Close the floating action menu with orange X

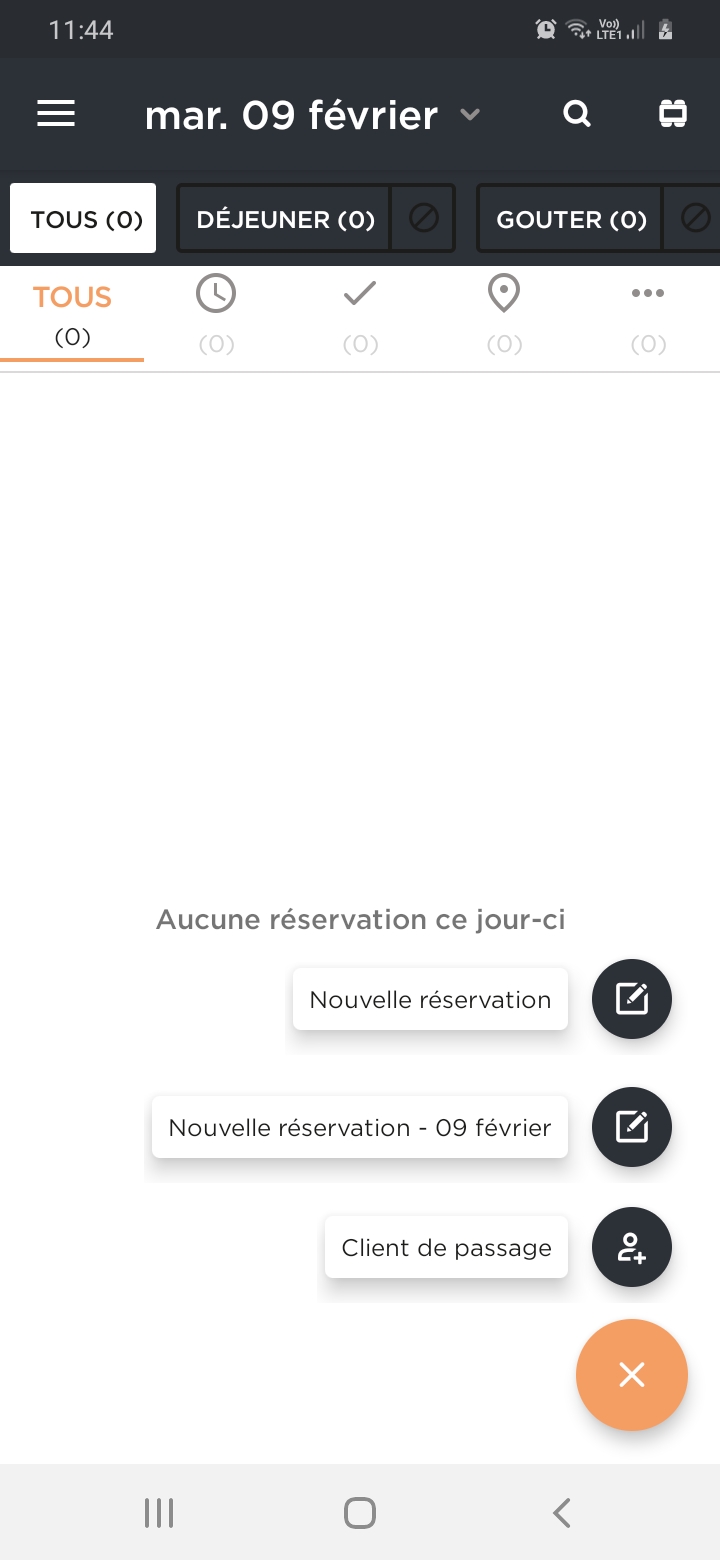(x=632, y=1375)
